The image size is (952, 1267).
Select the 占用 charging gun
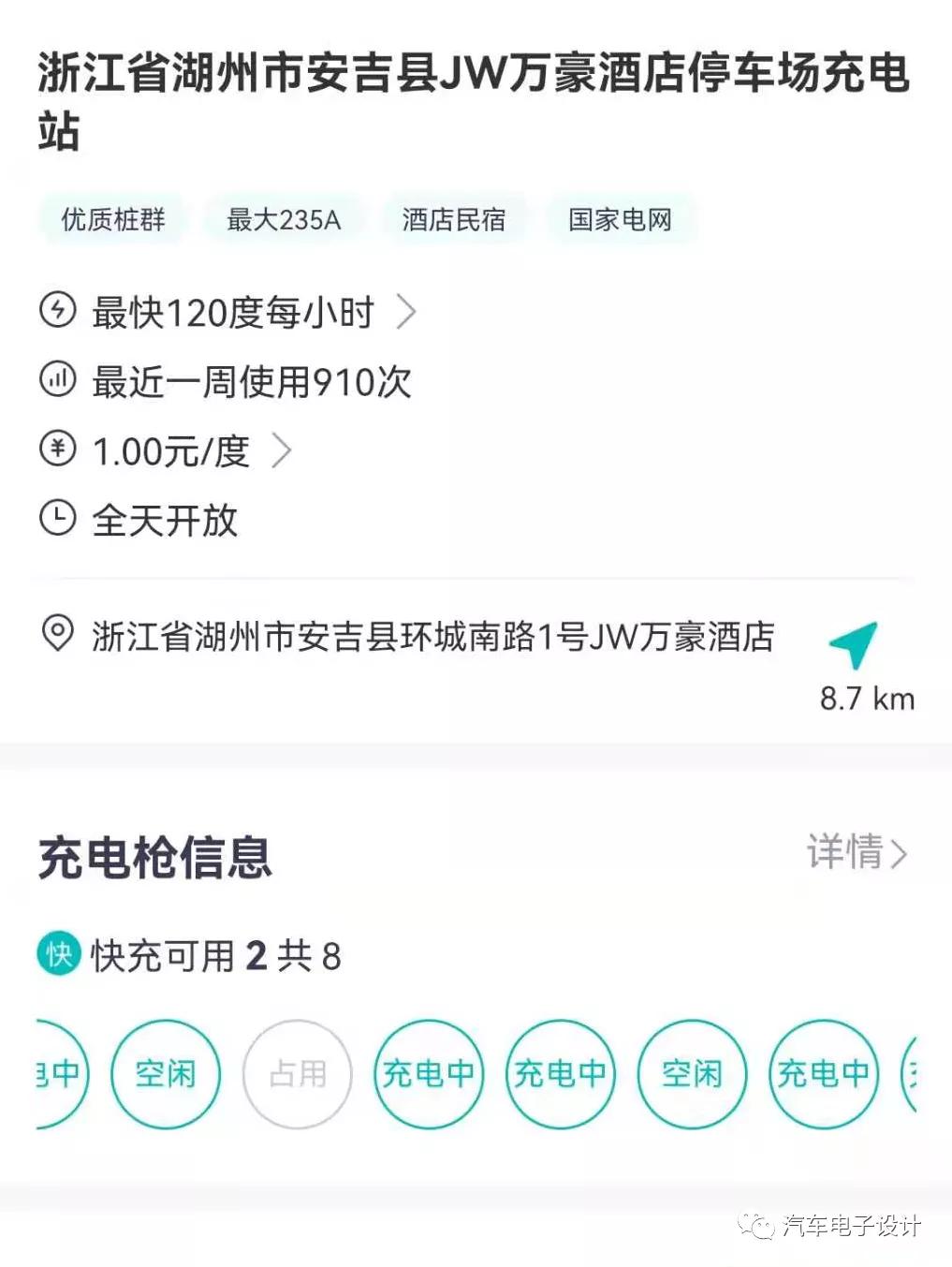[x=297, y=1073]
